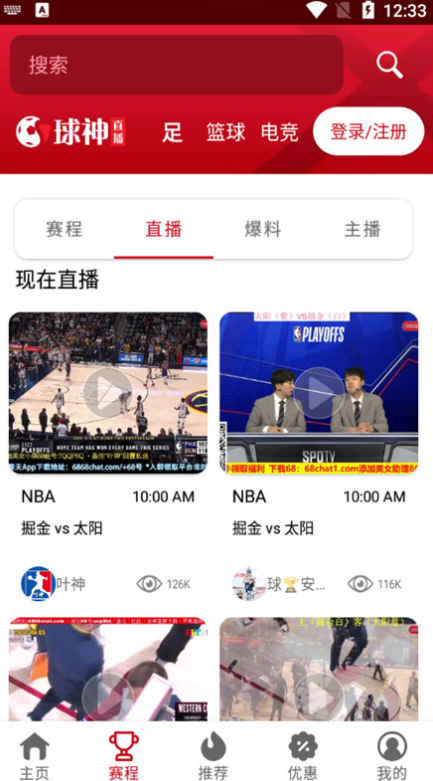Select the 电竞 esports category
Image resolution: width=433 pixels, height=781 pixels.
coord(280,132)
